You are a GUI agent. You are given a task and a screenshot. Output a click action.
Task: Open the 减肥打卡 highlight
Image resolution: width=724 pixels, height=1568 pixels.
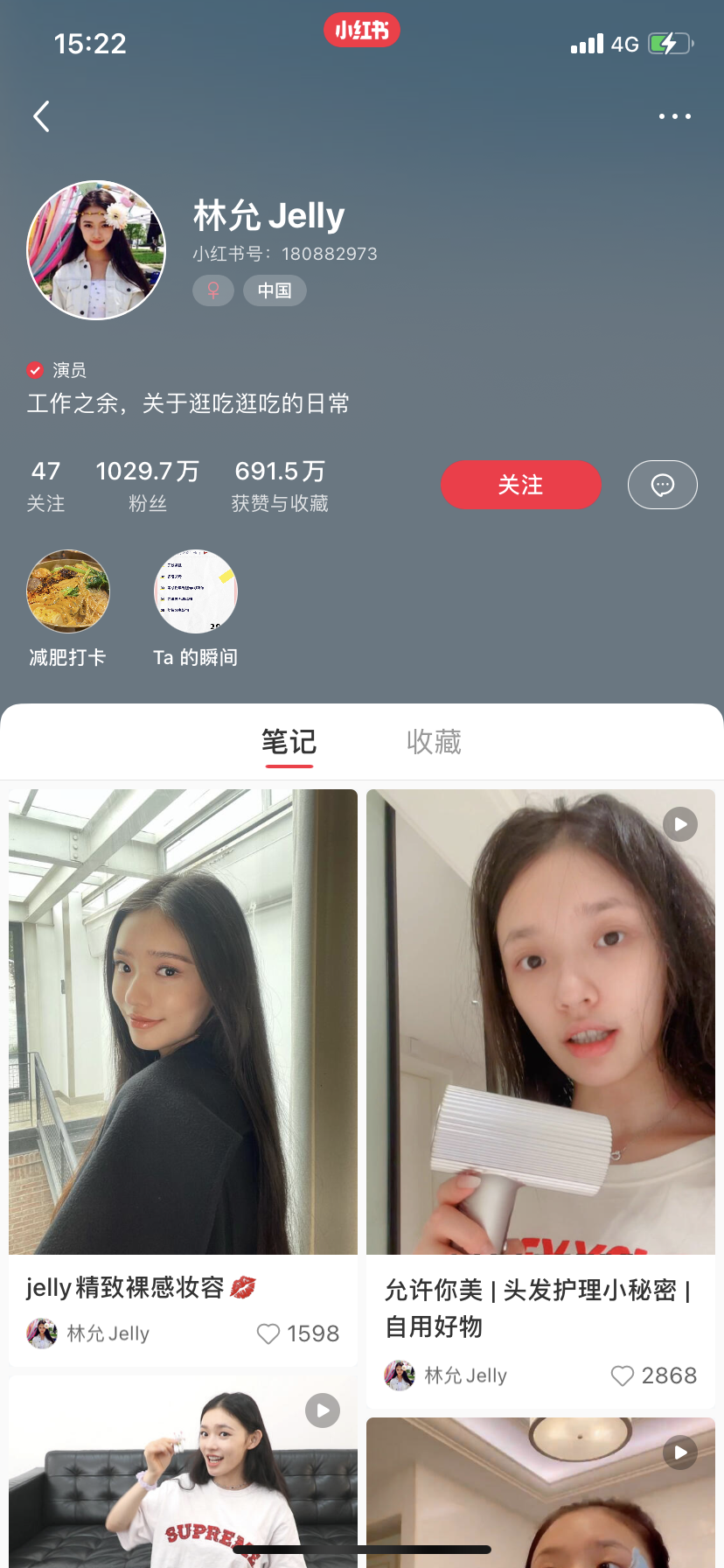[x=68, y=592]
